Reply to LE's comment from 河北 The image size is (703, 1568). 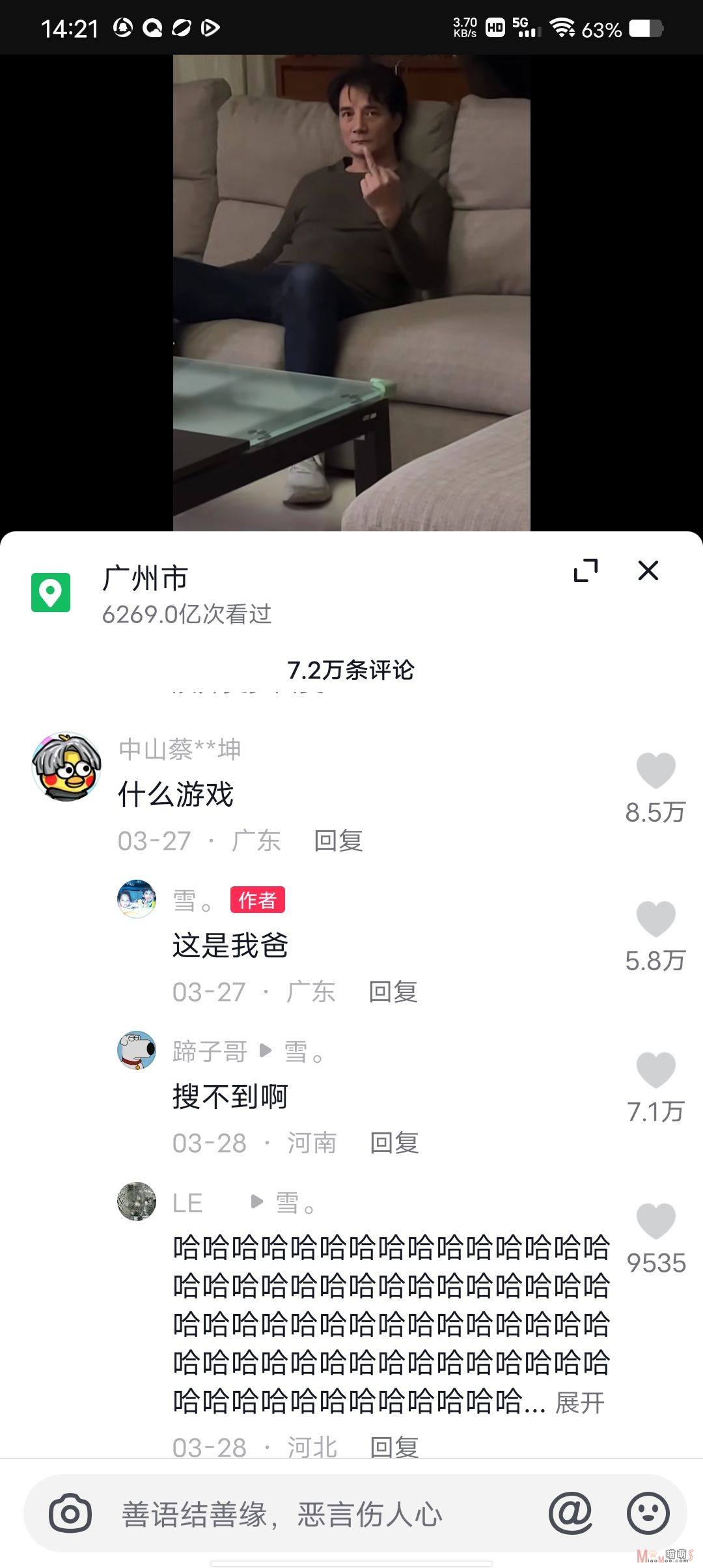[394, 1448]
